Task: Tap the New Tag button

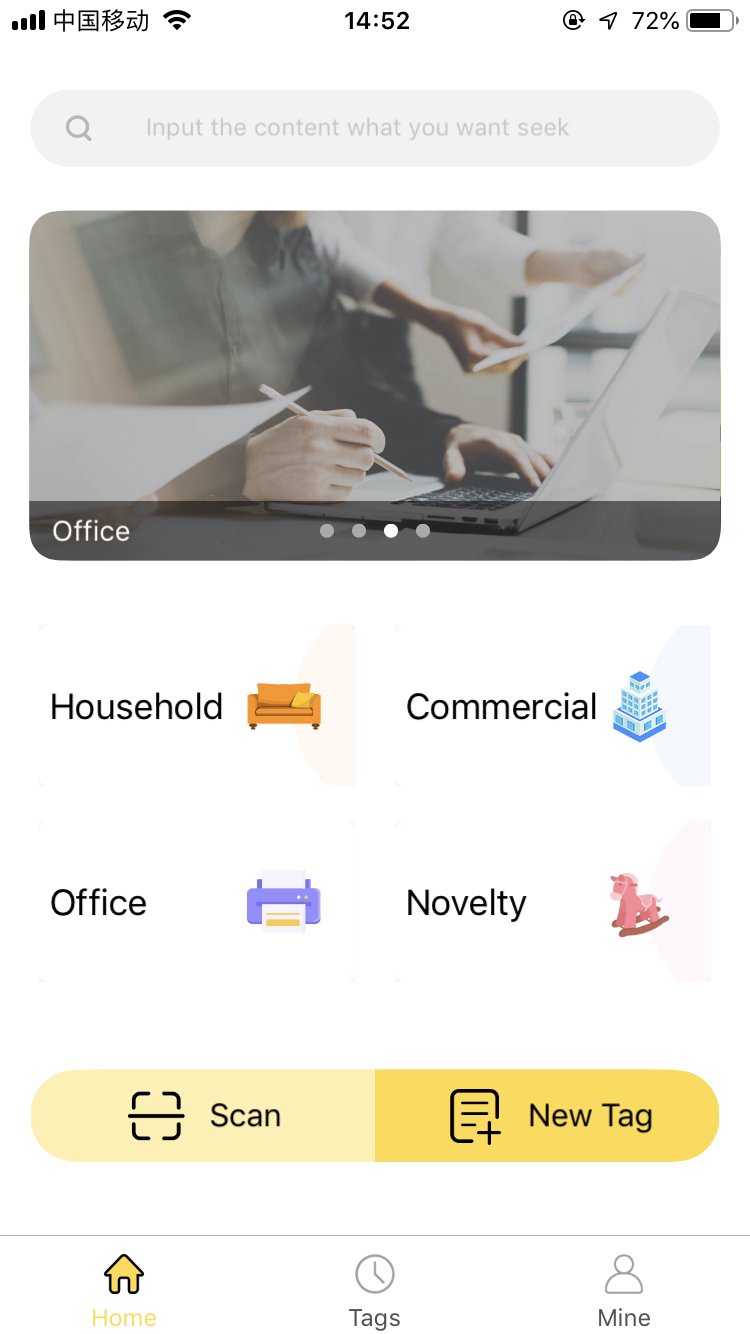Action: (547, 1115)
